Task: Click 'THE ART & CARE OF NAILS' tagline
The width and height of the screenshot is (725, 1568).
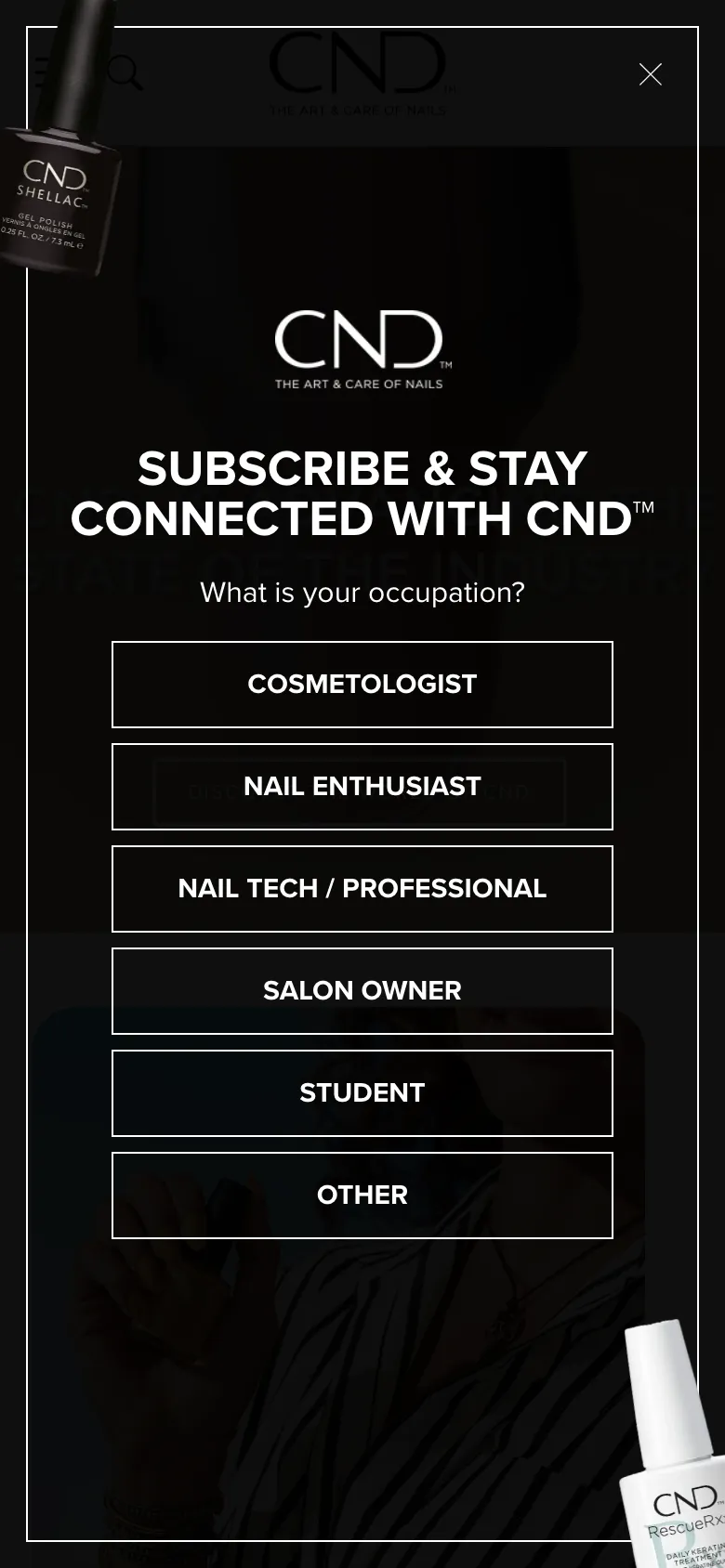Action: pos(362,385)
